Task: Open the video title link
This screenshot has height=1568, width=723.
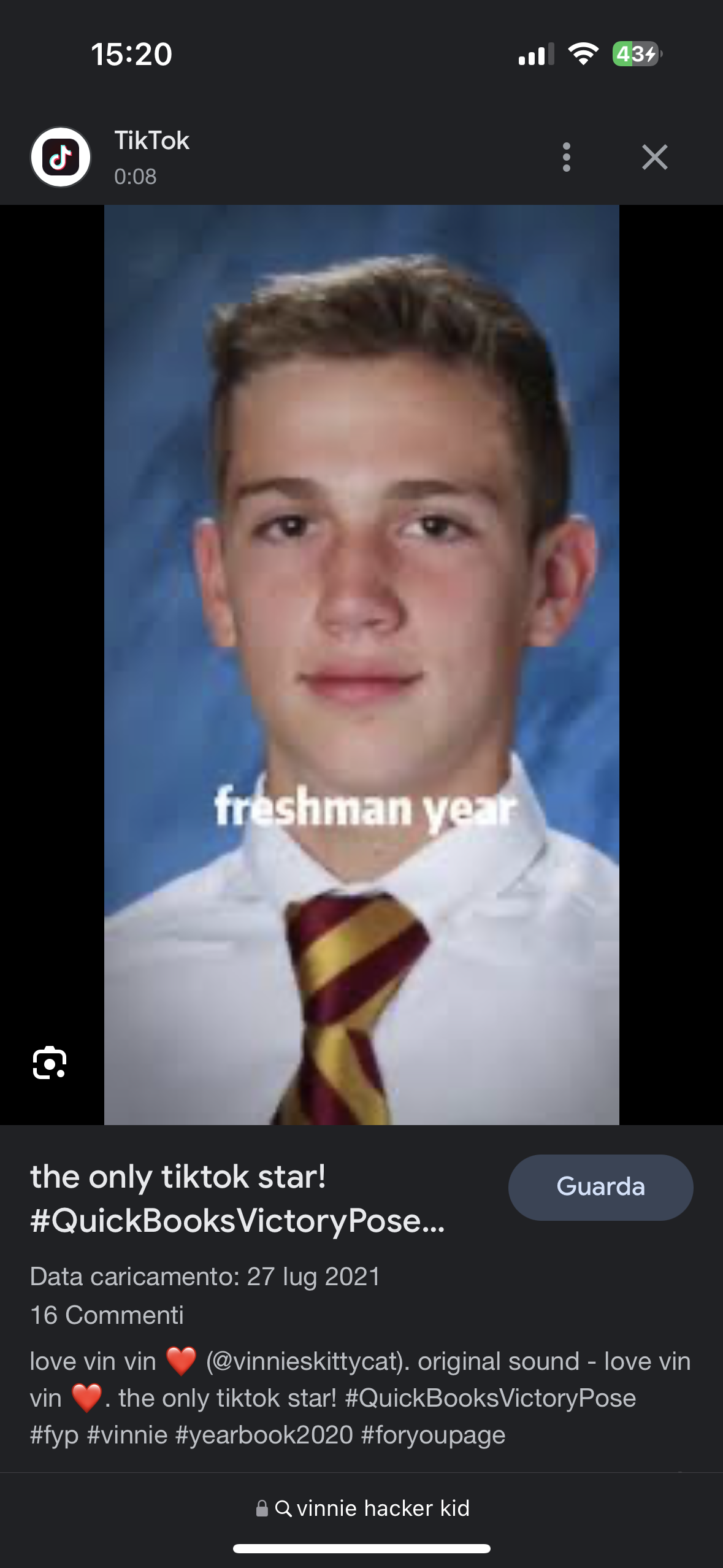Action: (x=237, y=1198)
